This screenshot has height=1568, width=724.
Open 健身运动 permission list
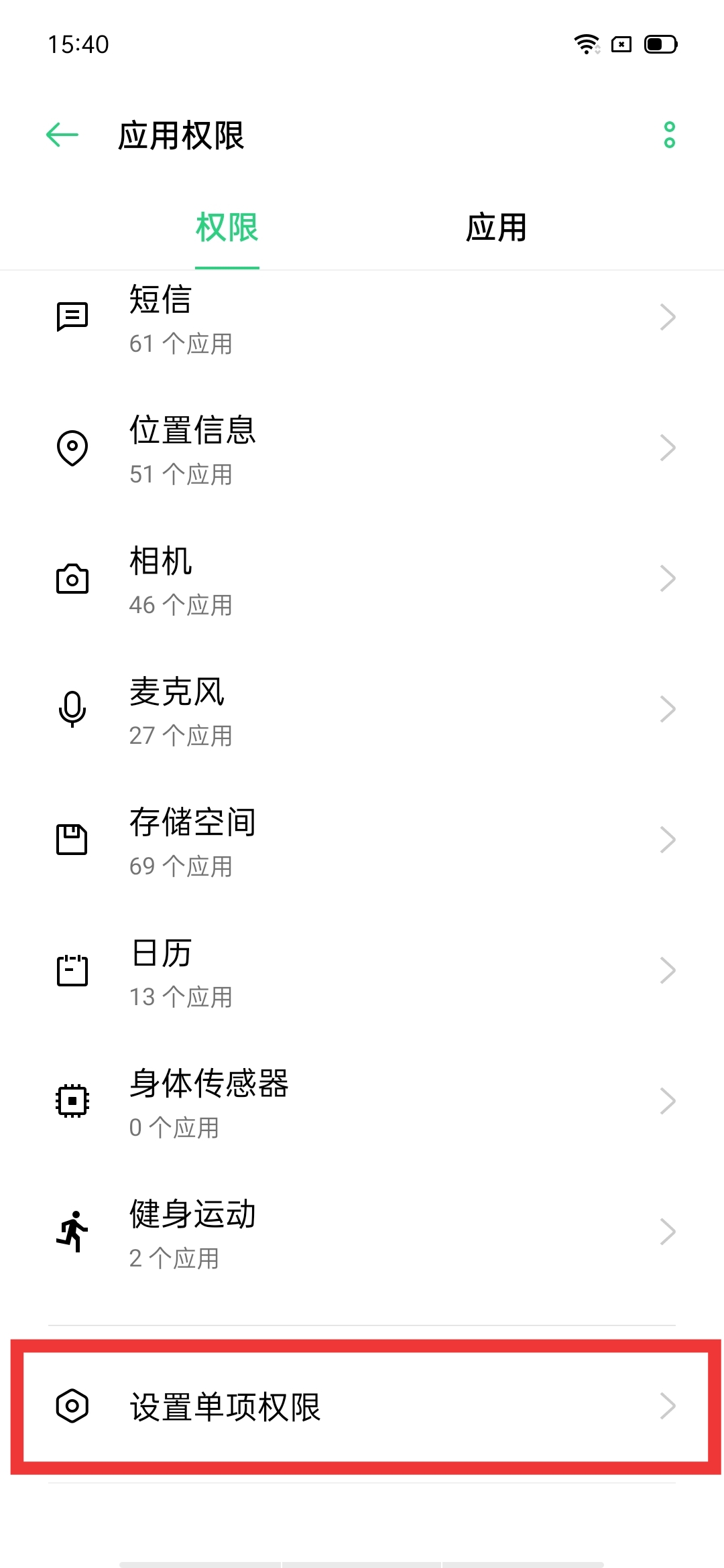362,1232
